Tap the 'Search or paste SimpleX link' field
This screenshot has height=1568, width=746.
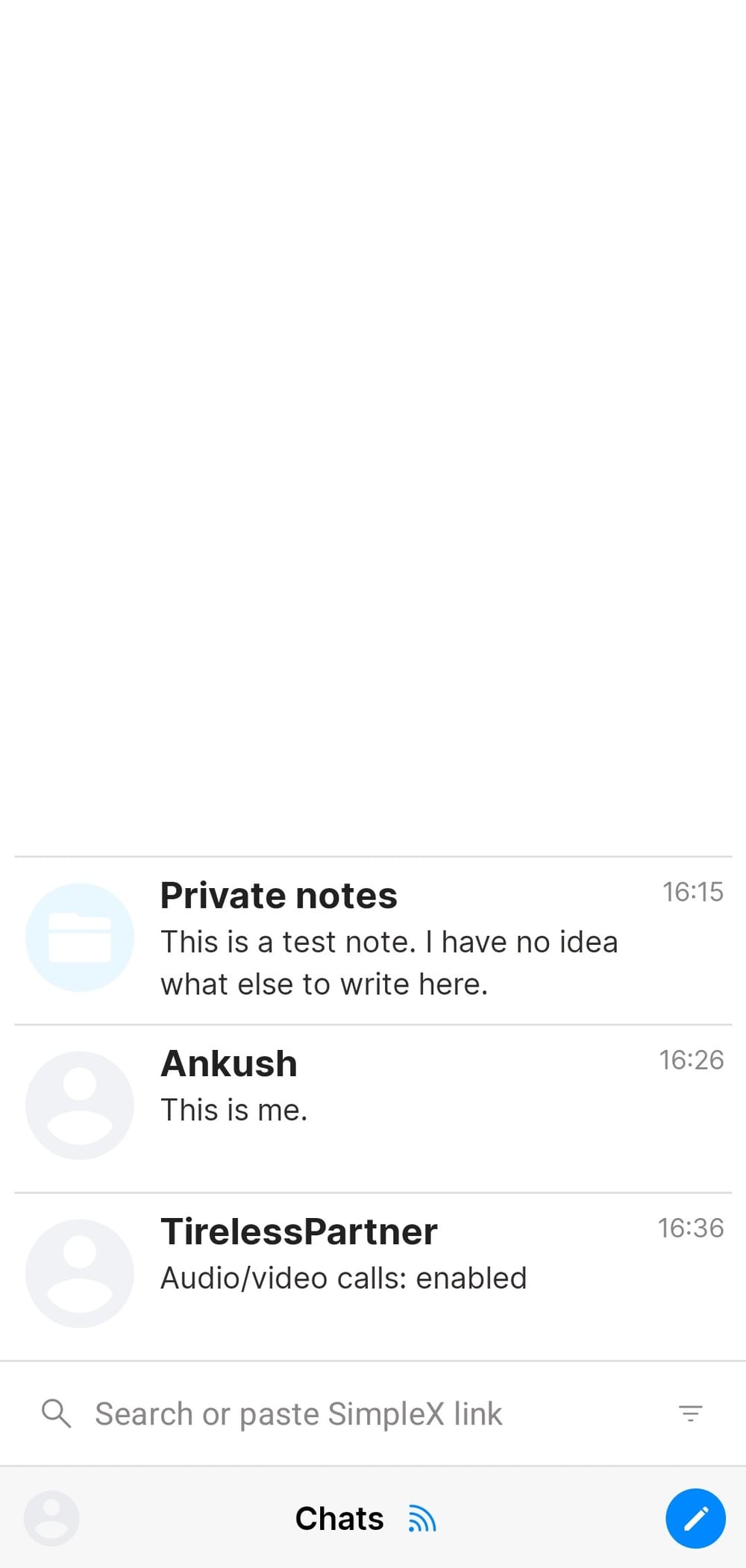tap(298, 1413)
